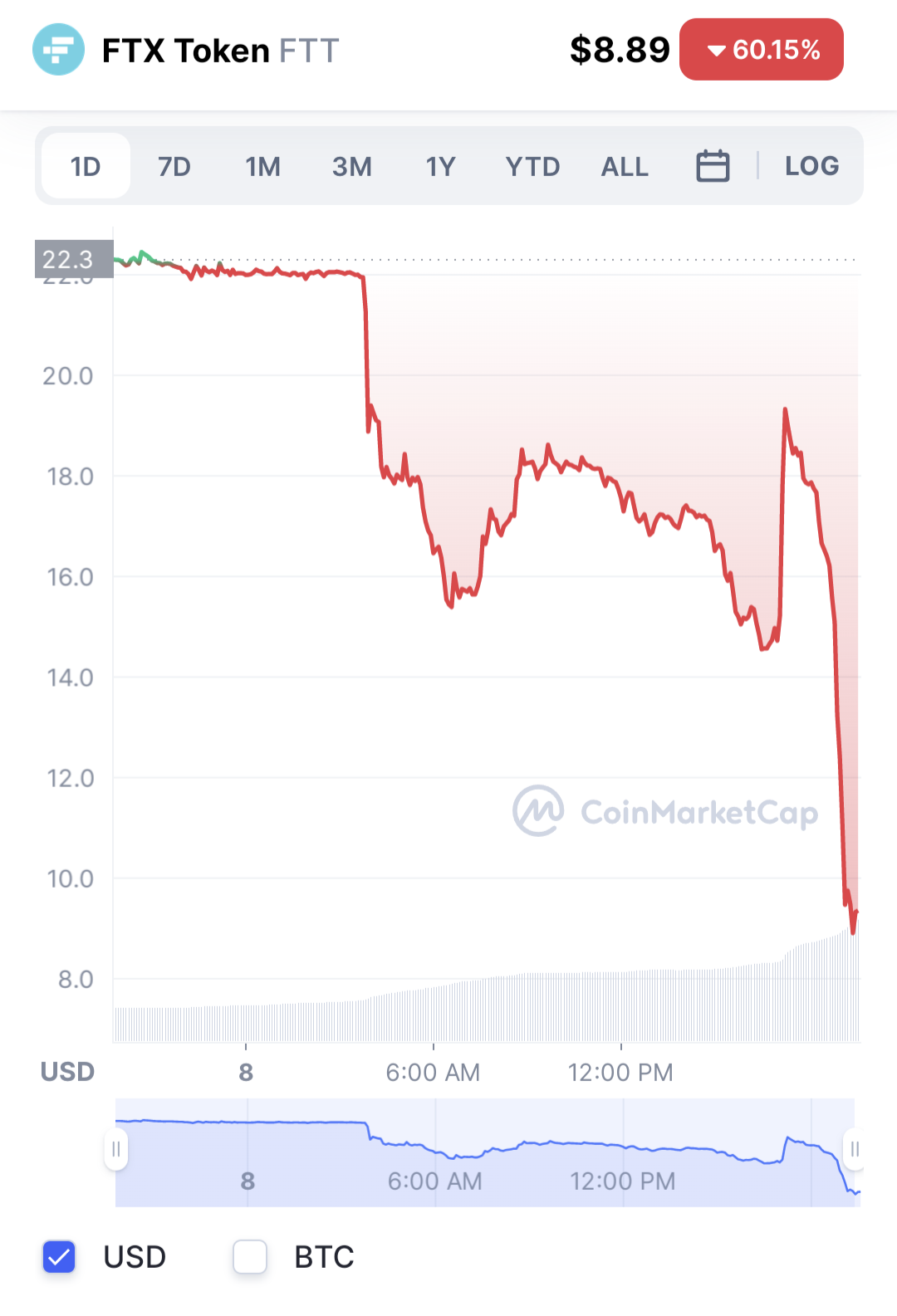This screenshot has width=897, height=1316.
Task: Switch to the 7D chart range
Action: point(174,166)
